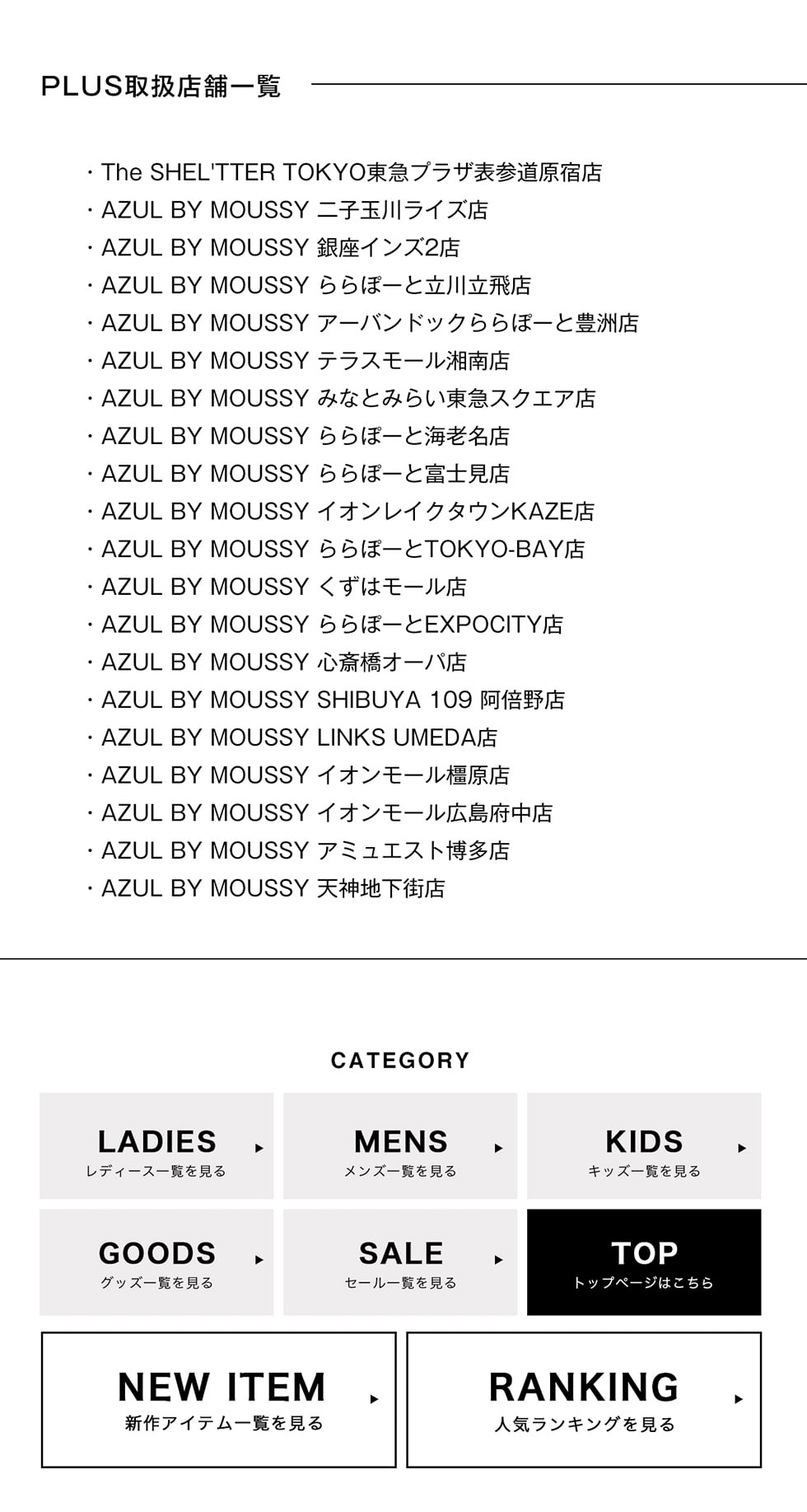Viewport: 807px width, 1512px height.
Task: Go to the TOP page
Action: click(x=644, y=1262)
